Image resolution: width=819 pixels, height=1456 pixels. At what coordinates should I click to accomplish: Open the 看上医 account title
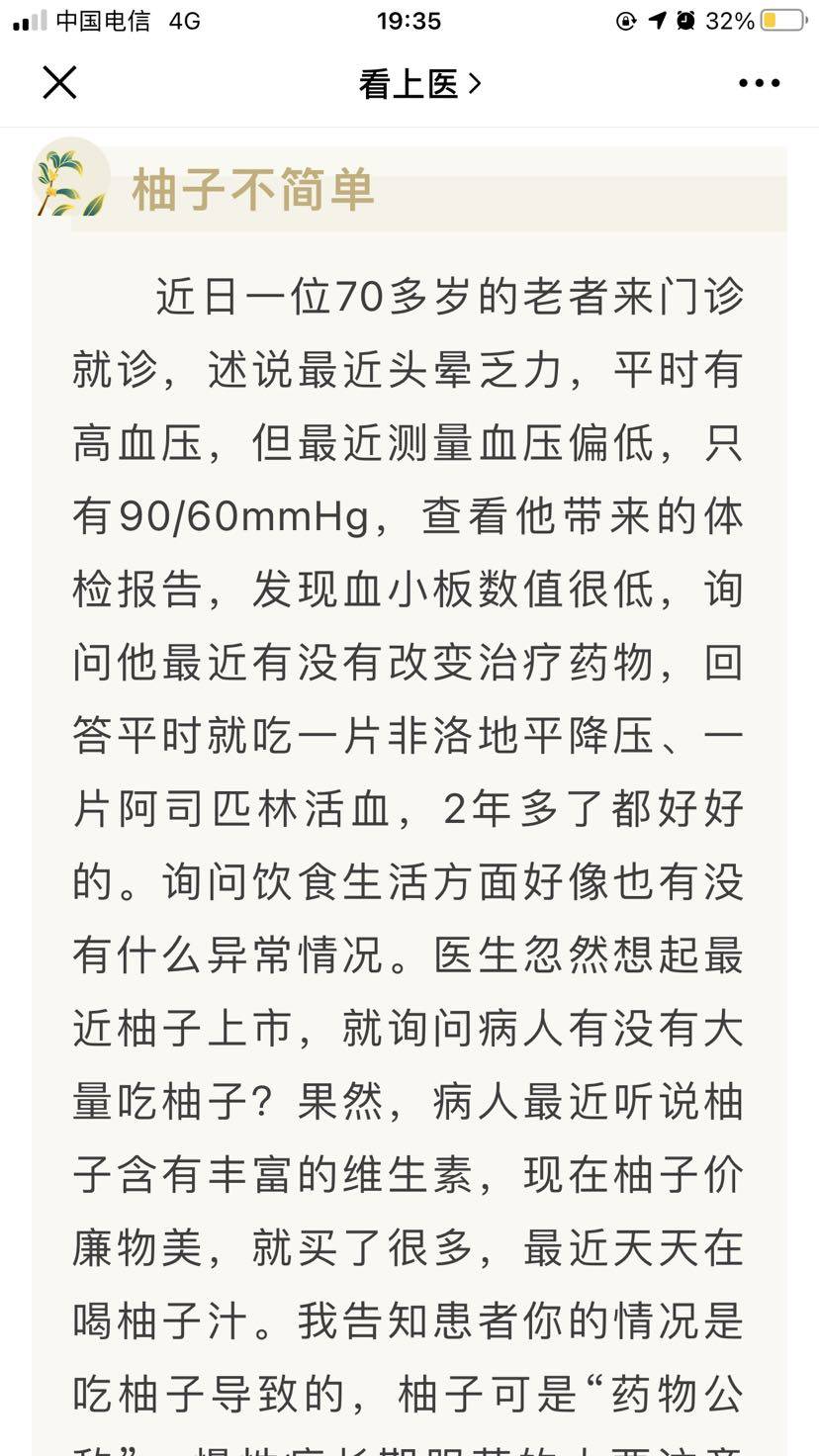click(x=418, y=84)
